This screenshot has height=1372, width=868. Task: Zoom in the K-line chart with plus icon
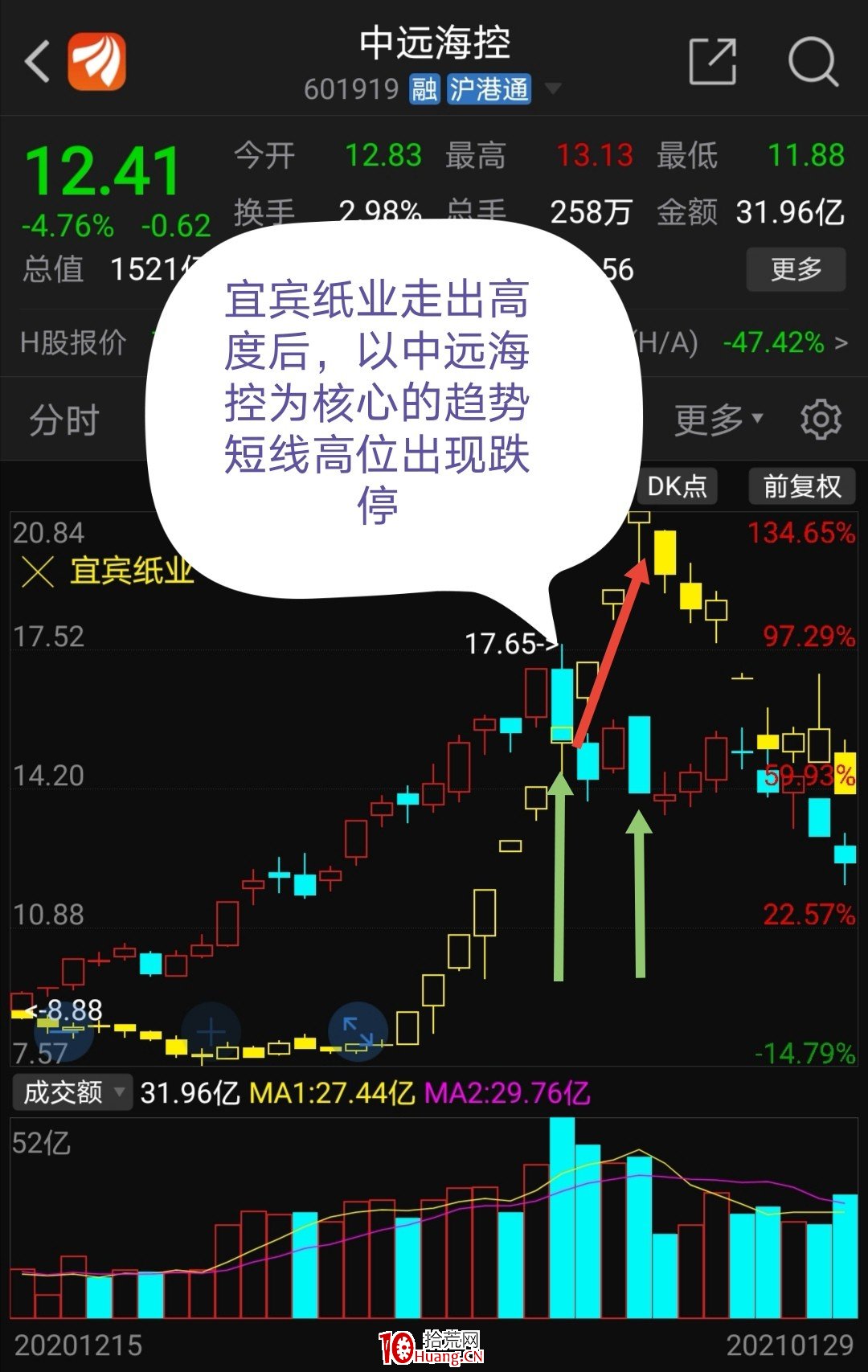tap(211, 1031)
